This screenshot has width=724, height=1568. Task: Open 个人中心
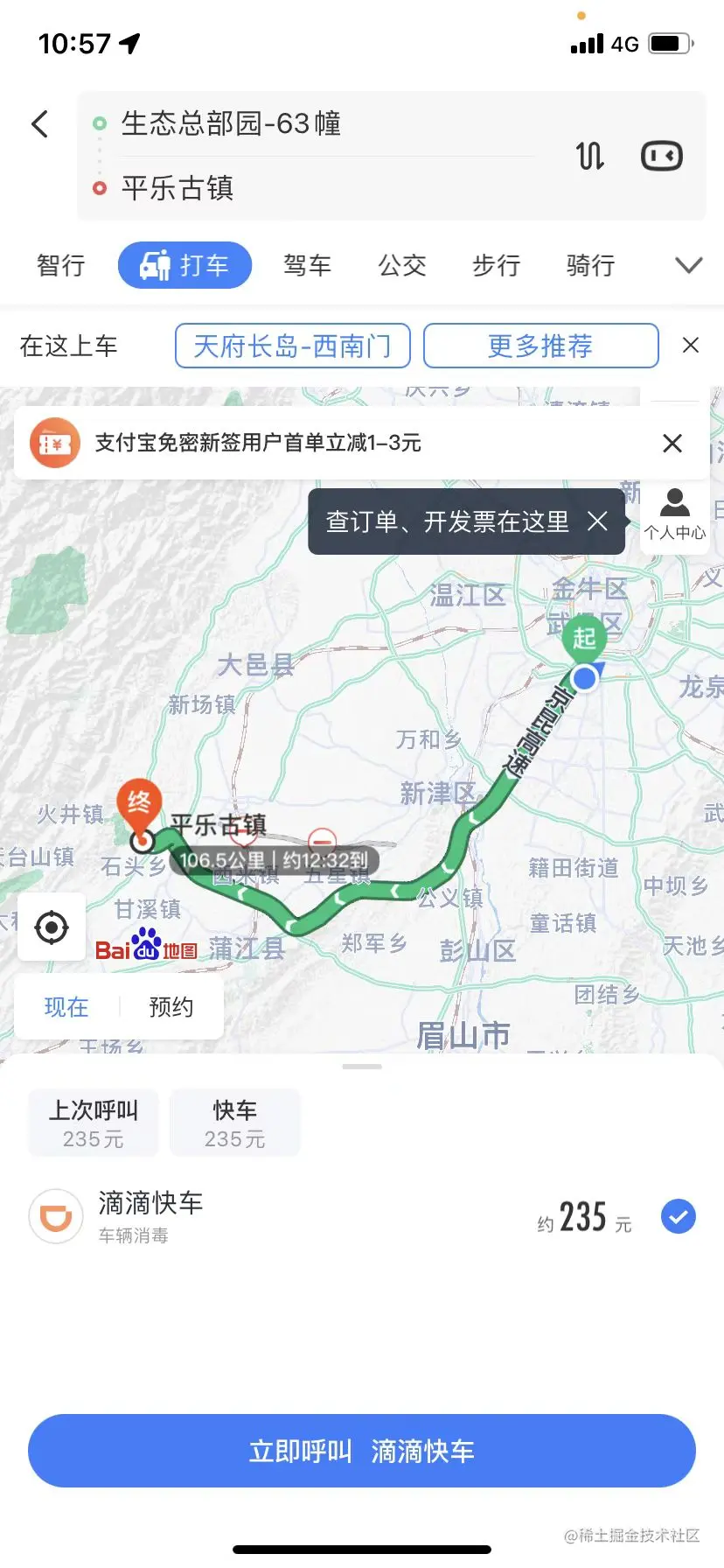point(674,514)
